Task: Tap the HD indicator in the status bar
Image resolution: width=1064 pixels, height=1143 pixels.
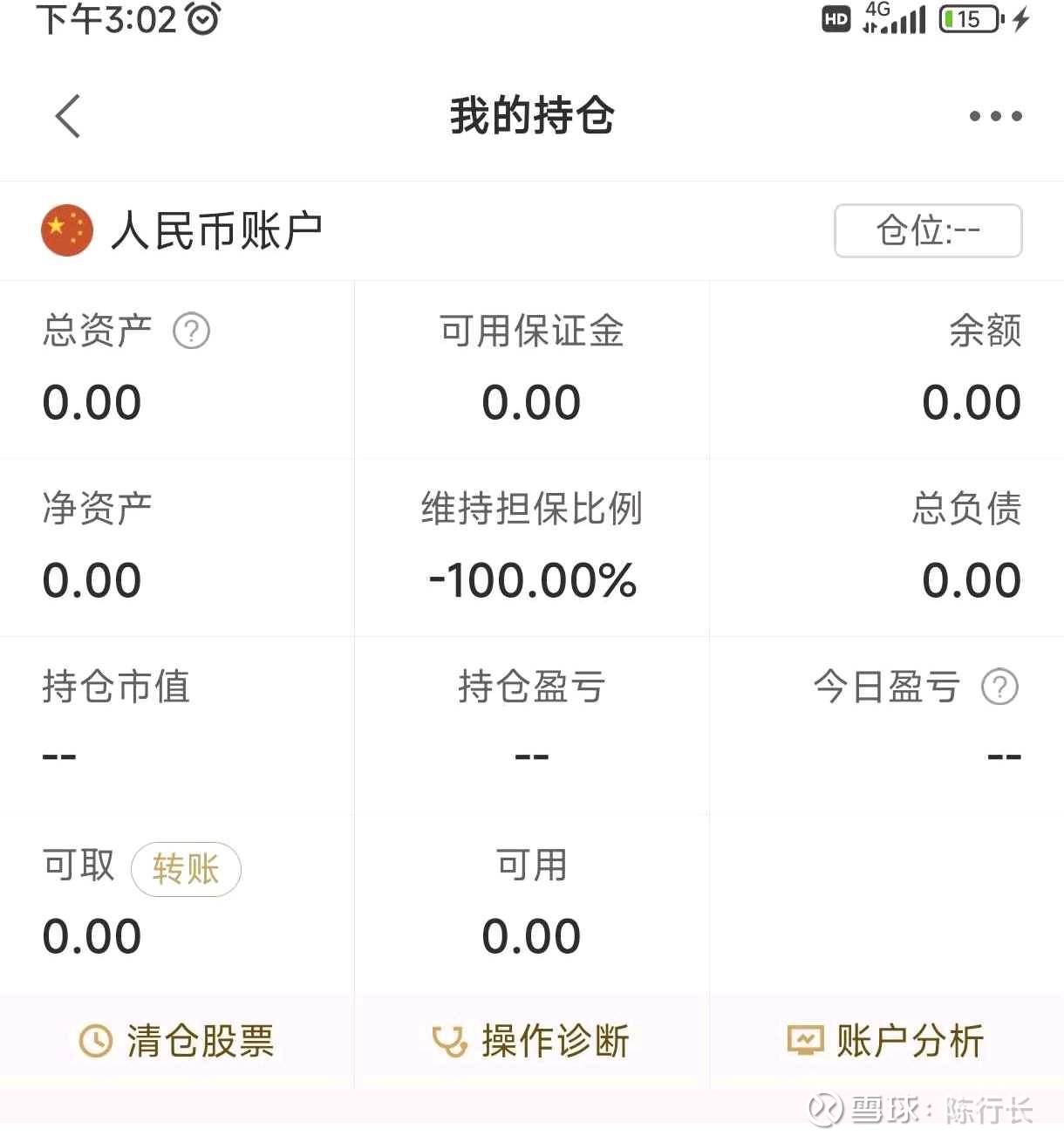Action: point(835,18)
